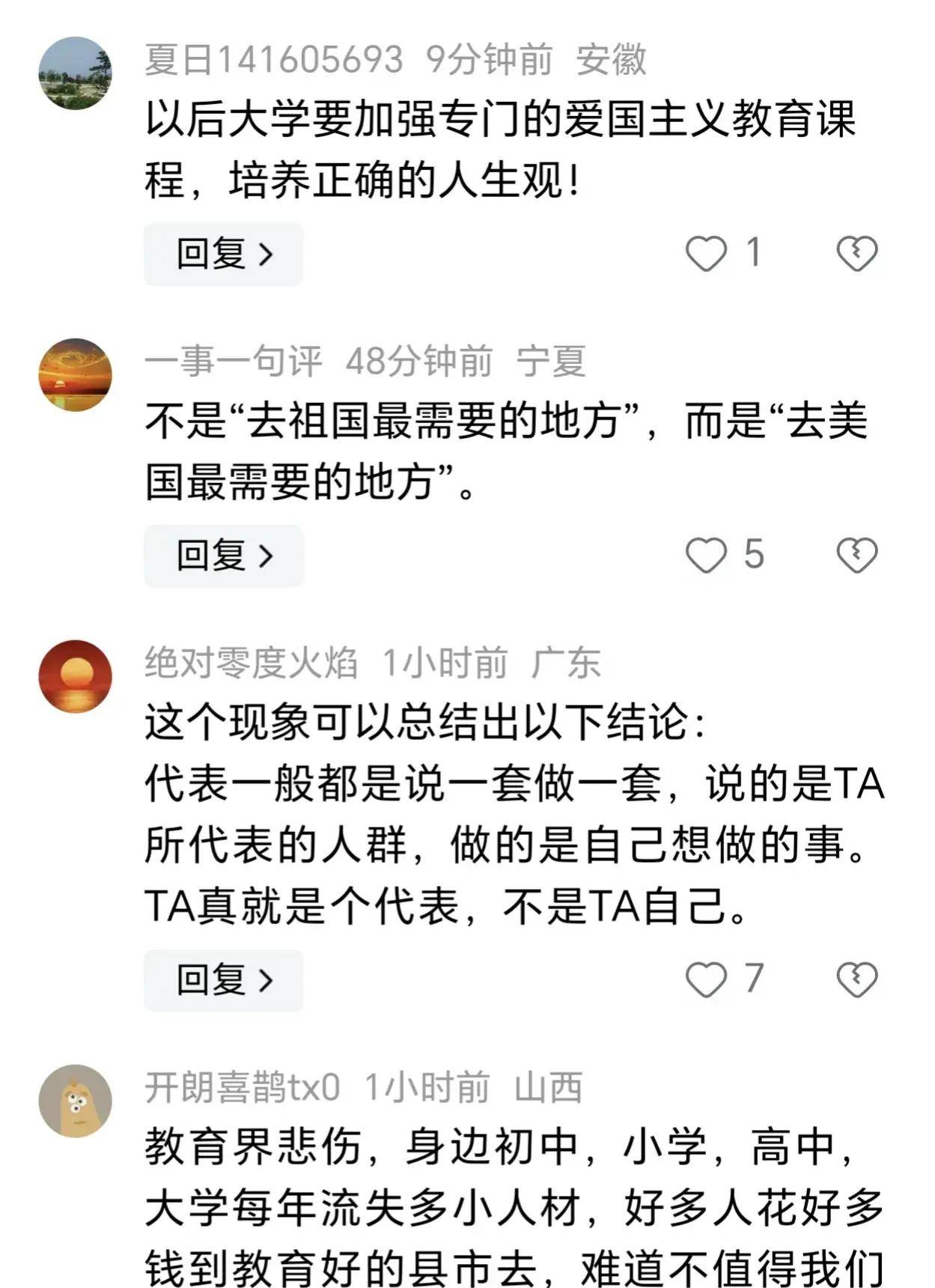Dislike 一事一句评's comment
Viewport: 935px width, 1288px height.
(x=856, y=556)
